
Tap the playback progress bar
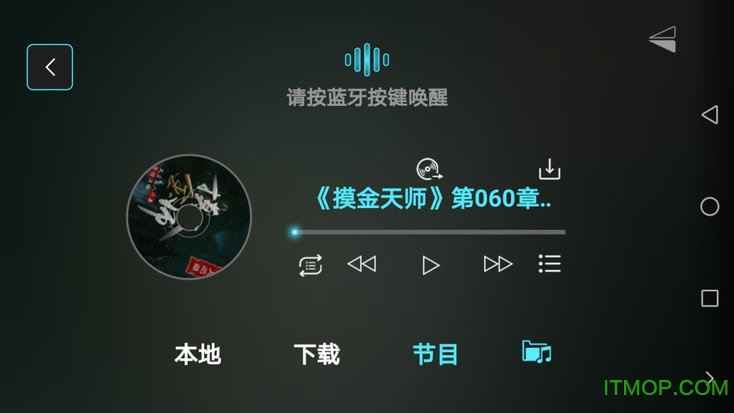(x=428, y=232)
